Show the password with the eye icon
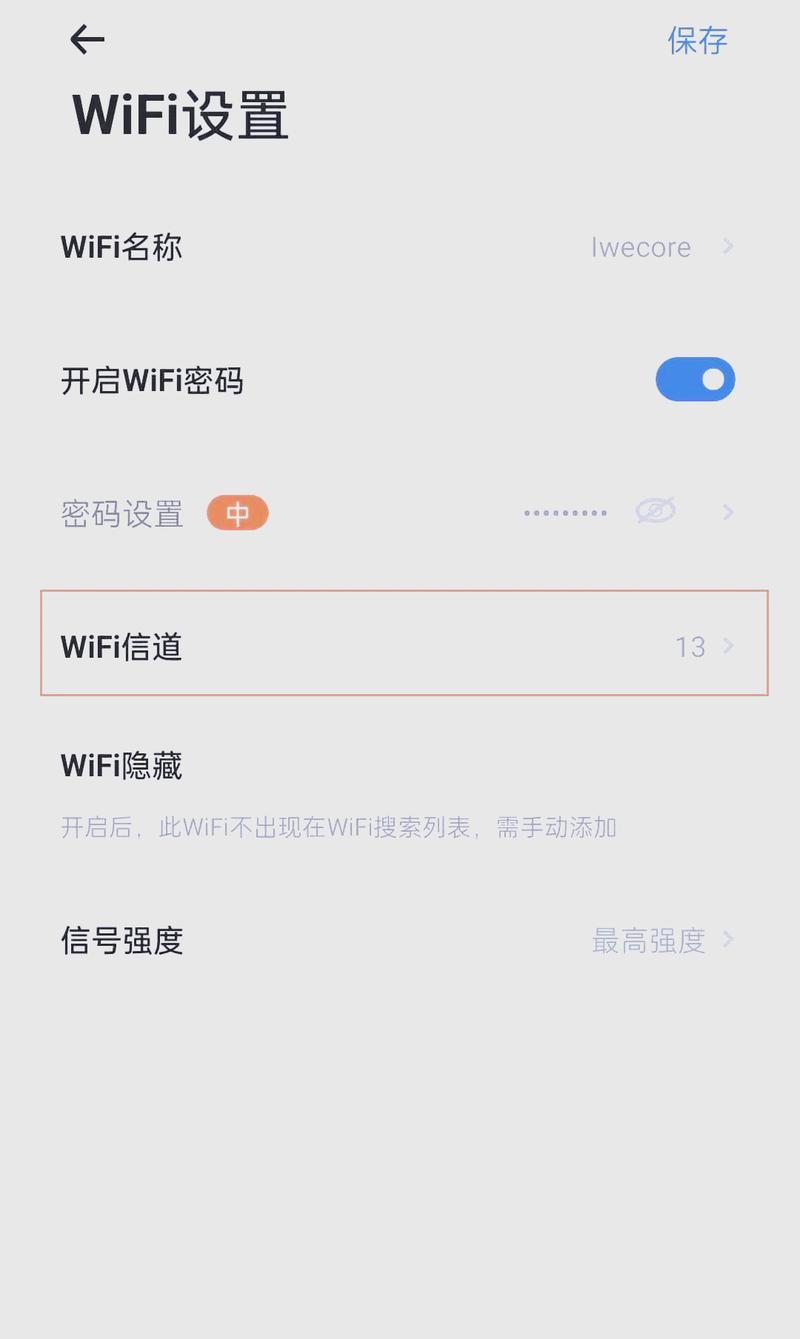Viewport: 800px width, 1339px height. (x=656, y=512)
